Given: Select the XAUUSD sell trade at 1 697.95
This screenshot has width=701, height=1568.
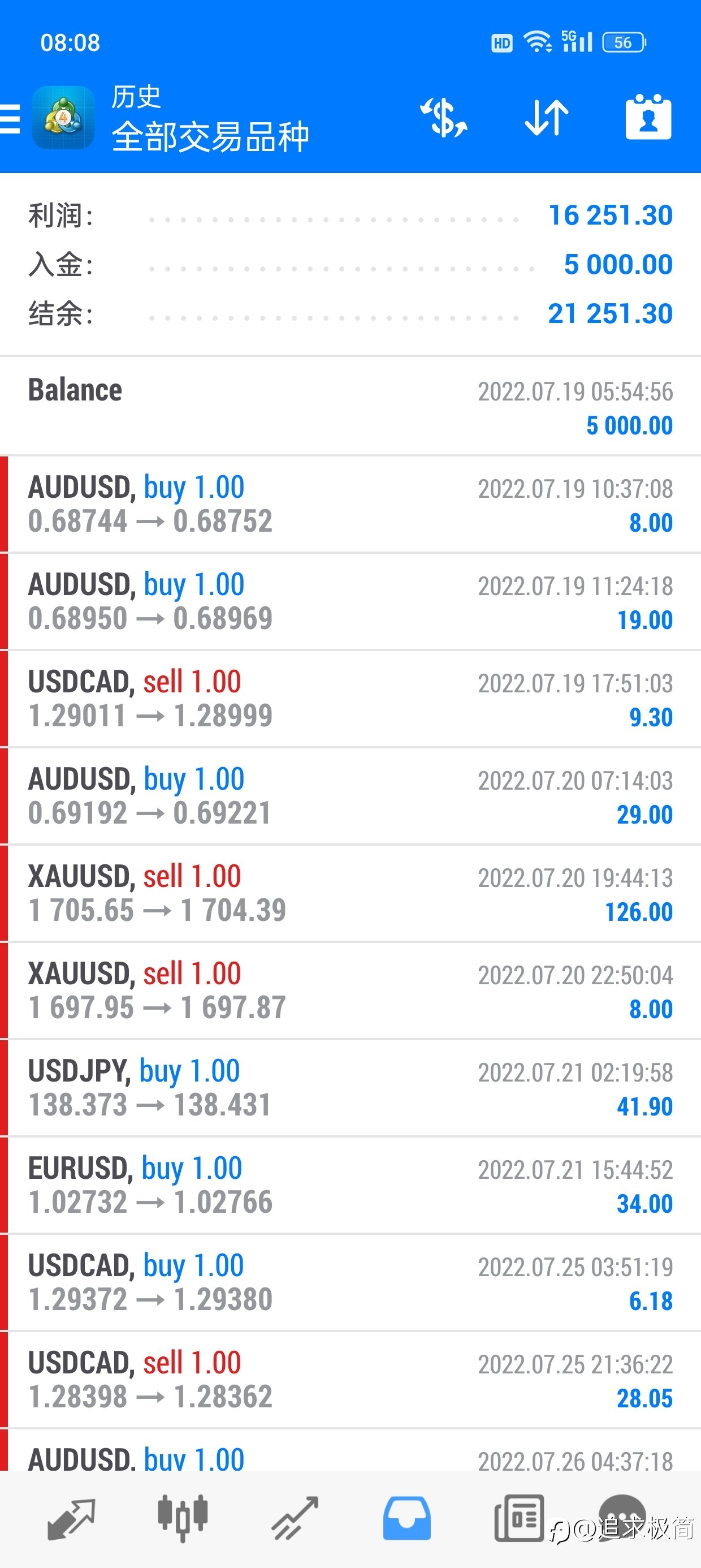Looking at the screenshot, I should [x=350, y=992].
